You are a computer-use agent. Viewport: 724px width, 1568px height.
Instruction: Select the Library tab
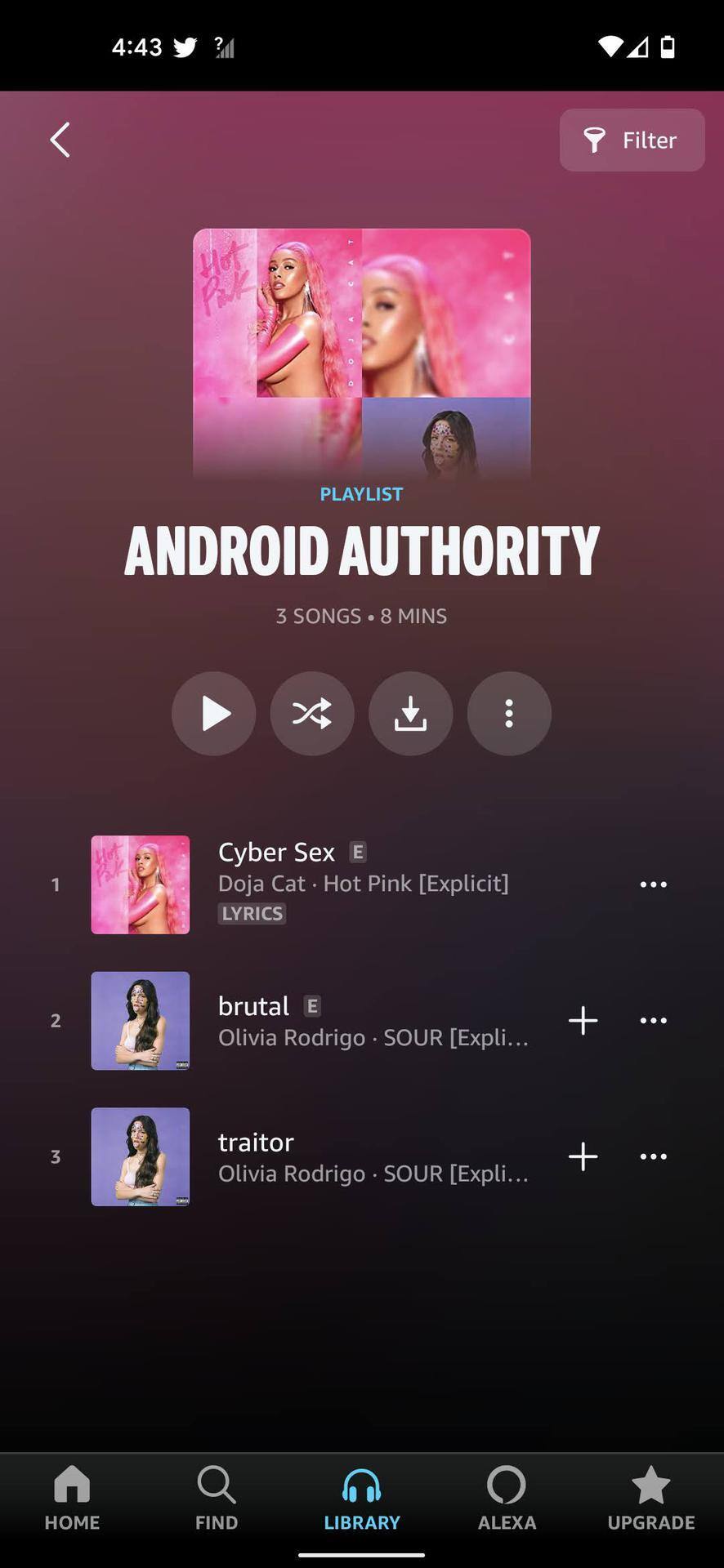(361, 1498)
